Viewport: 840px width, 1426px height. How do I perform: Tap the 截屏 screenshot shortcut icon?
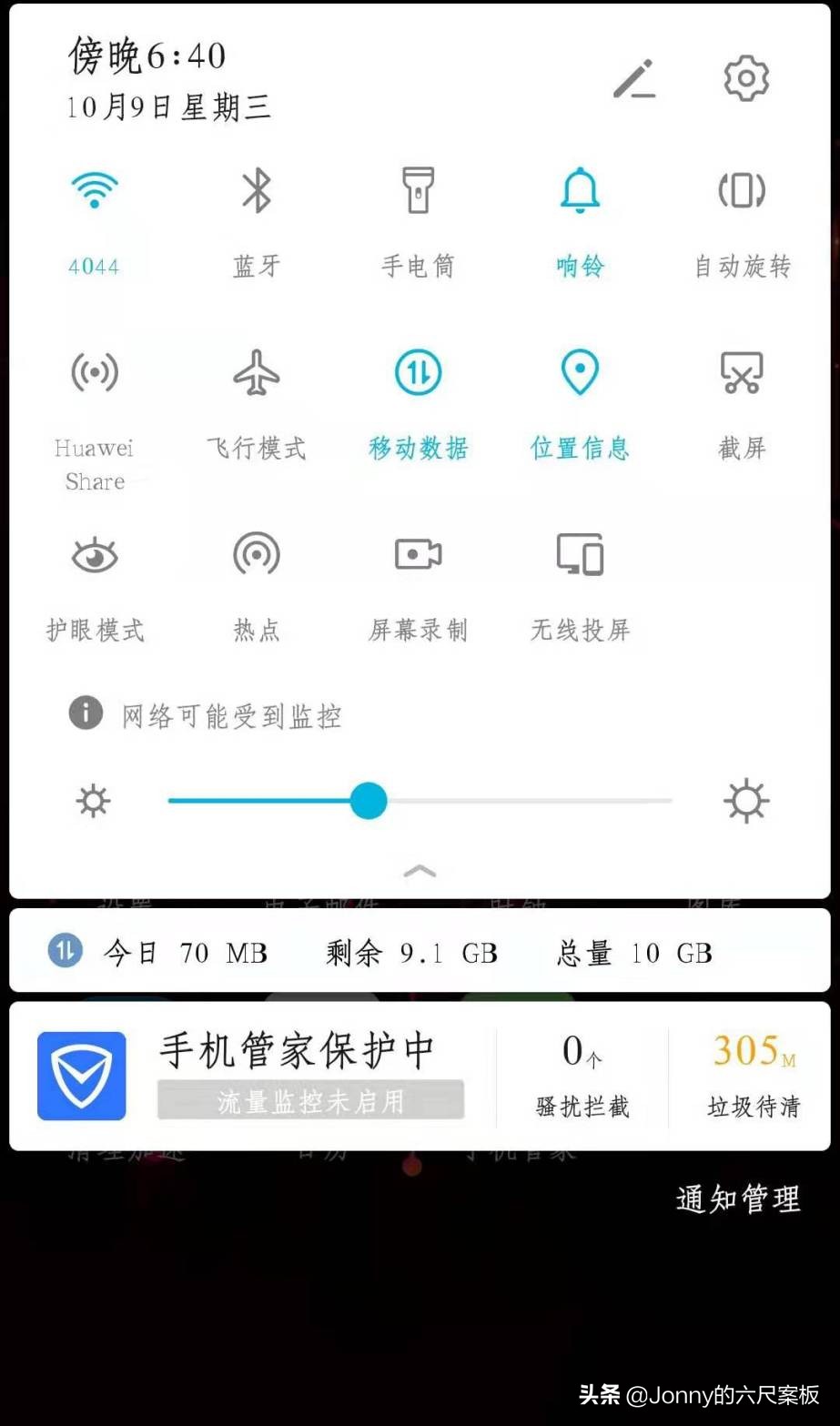(x=742, y=373)
